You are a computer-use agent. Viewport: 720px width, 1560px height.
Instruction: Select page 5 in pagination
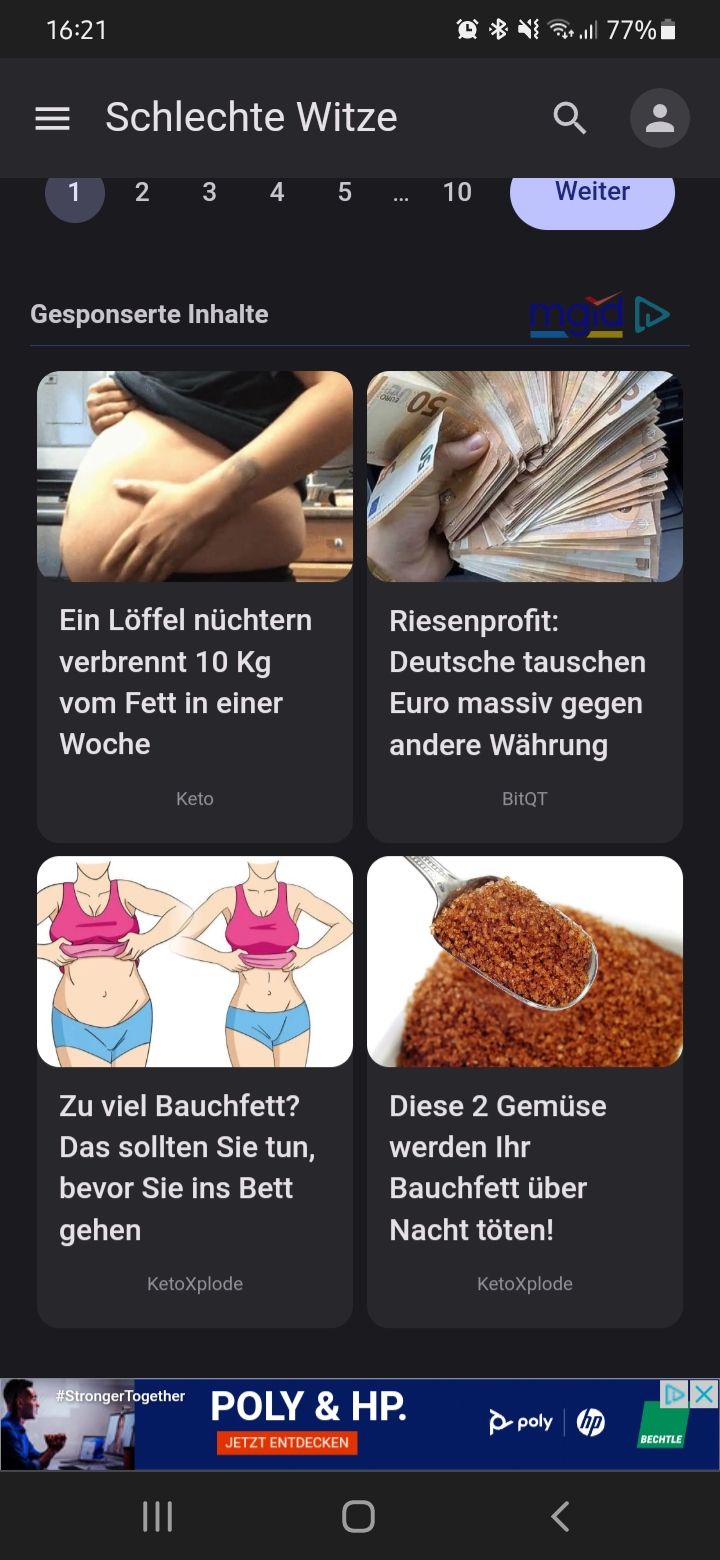point(344,192)
